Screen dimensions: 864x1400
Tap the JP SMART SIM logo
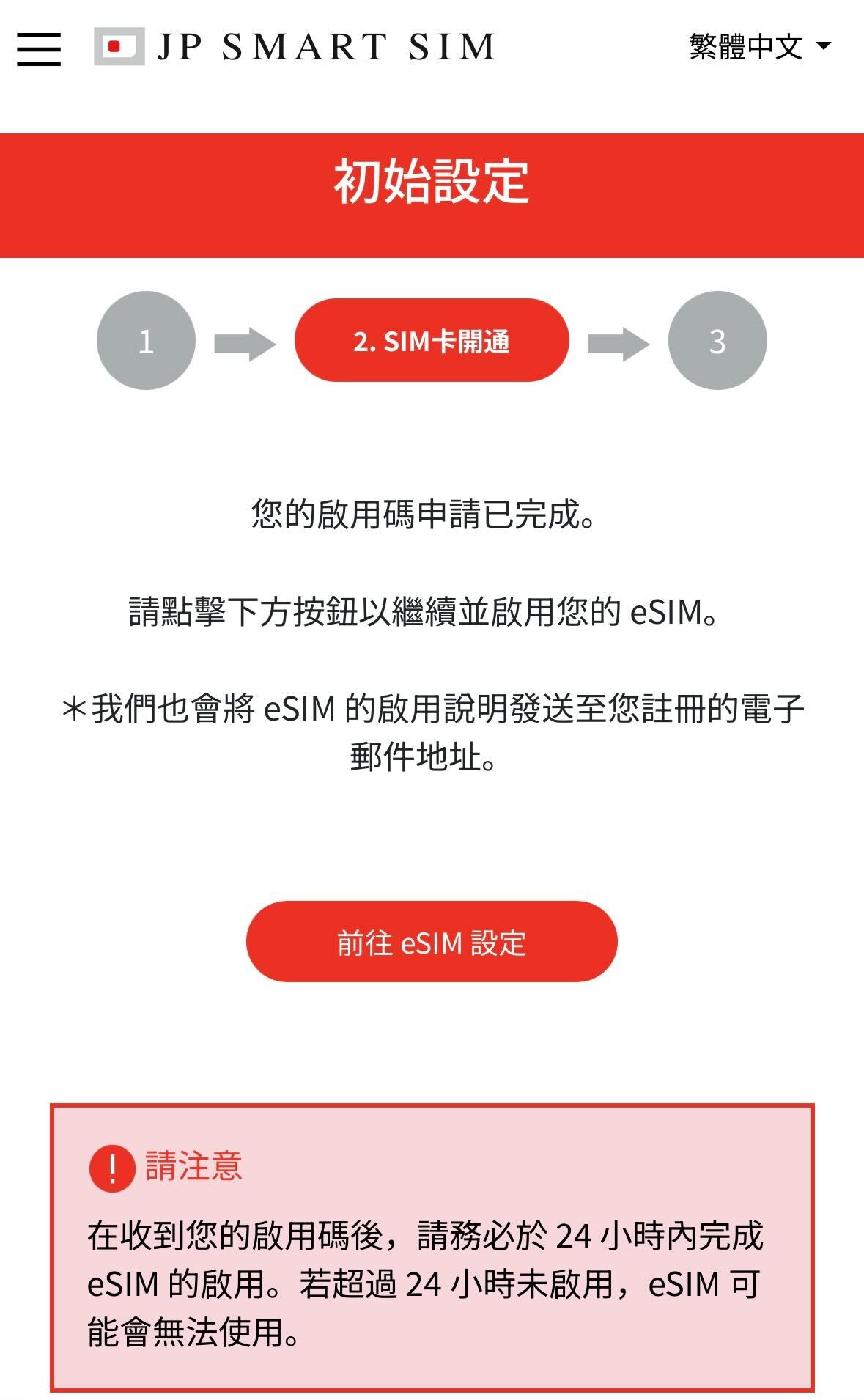click(295, 47)
